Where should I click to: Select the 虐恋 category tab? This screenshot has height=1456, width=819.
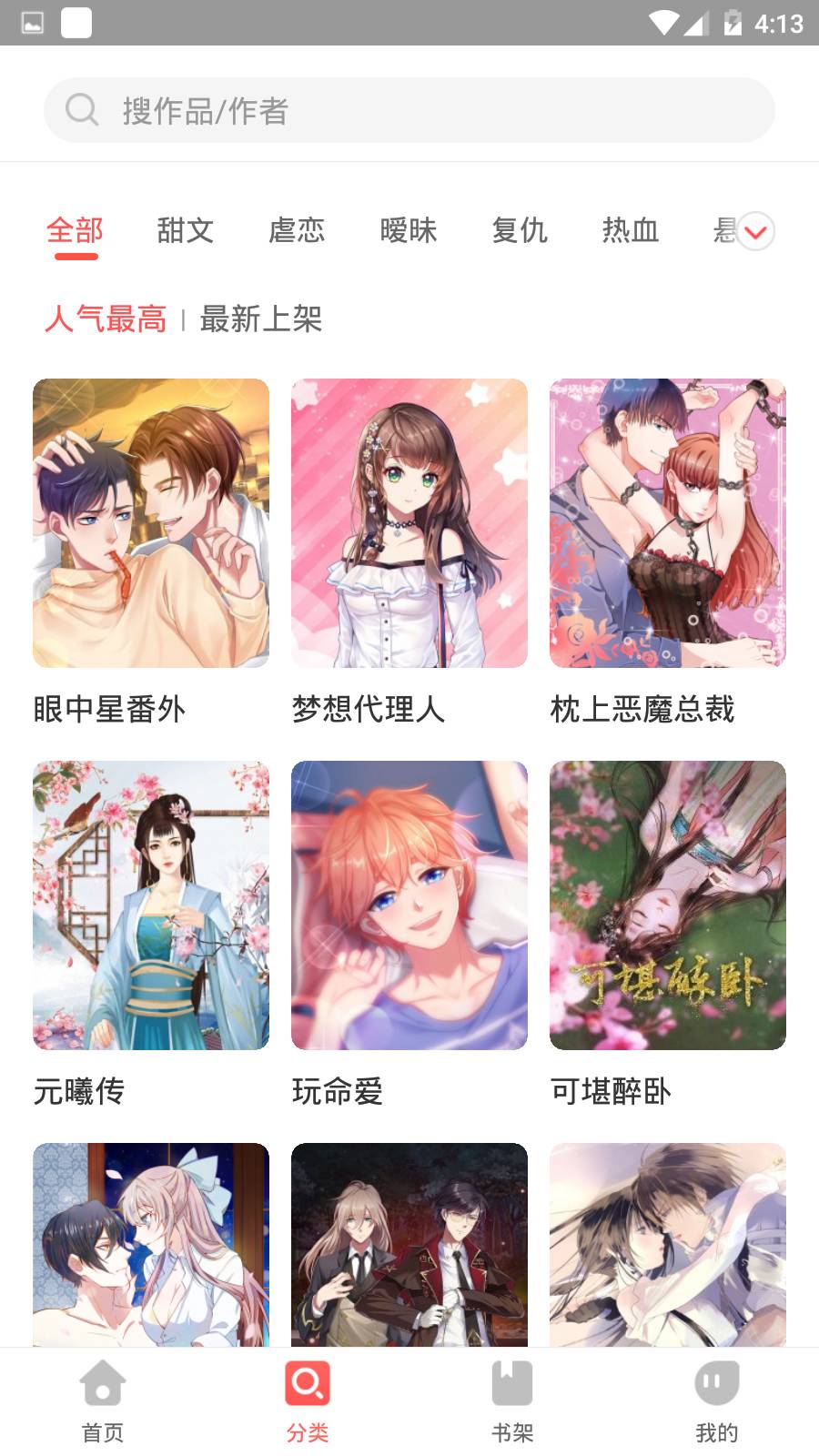297,231
